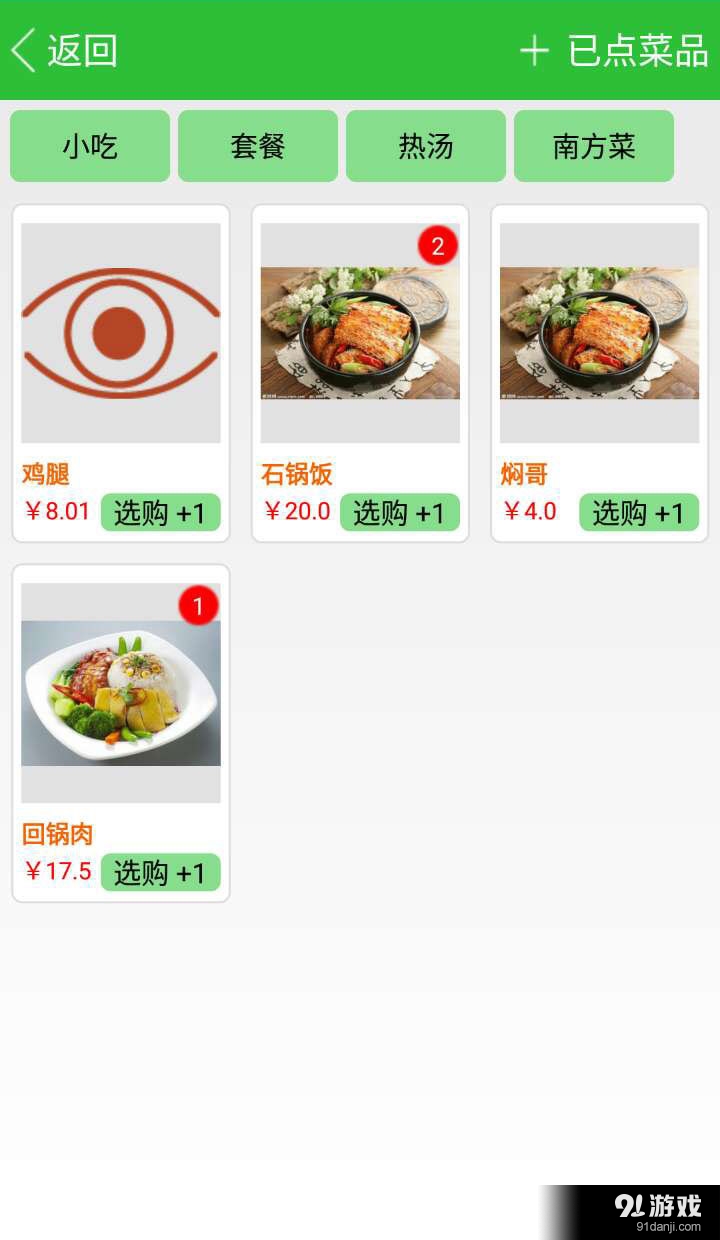Click the price ¥20.0 of 石锅饭

(x=295, y=511)
